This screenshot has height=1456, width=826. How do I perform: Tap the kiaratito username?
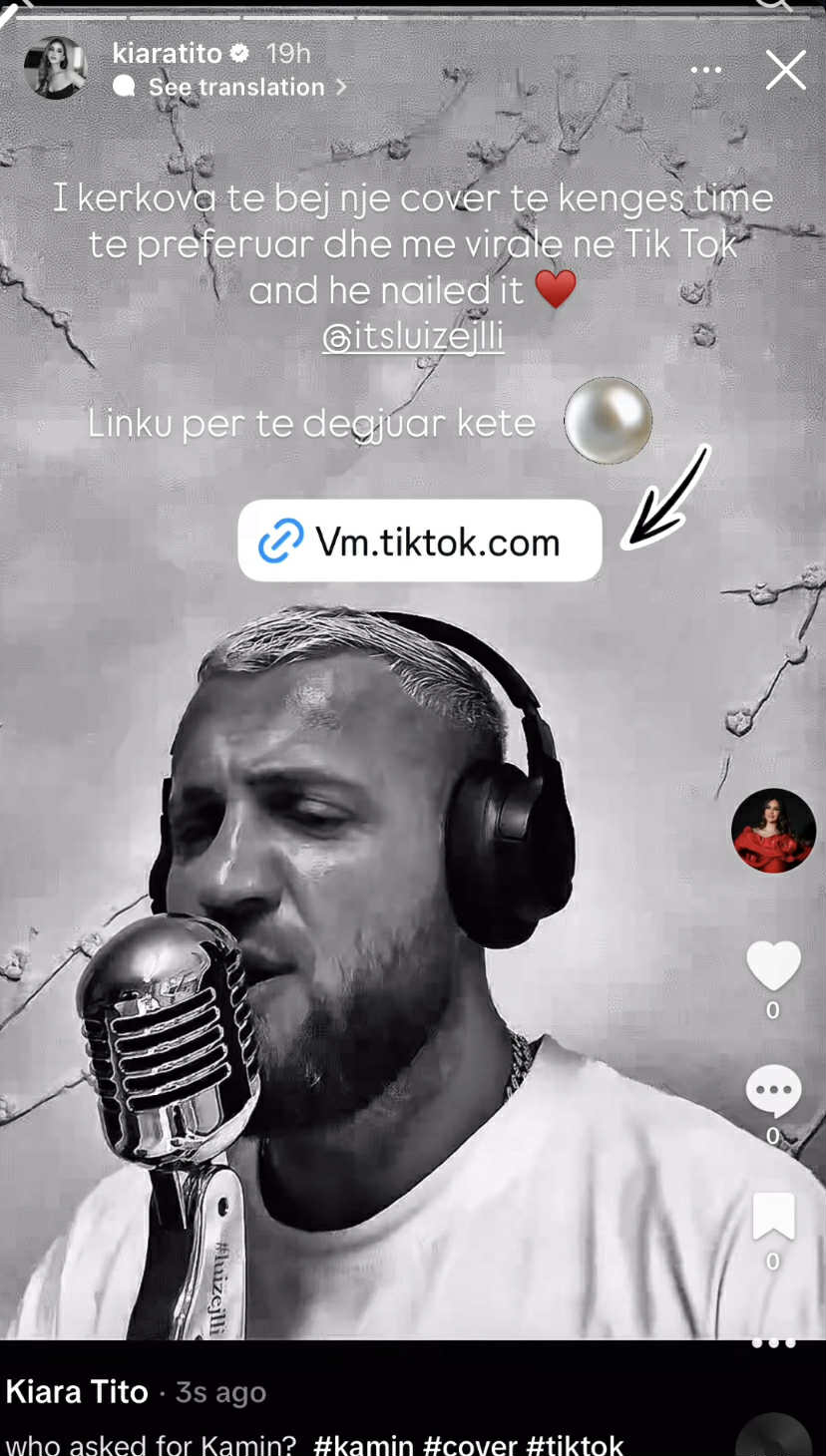[x=168, y=53]
